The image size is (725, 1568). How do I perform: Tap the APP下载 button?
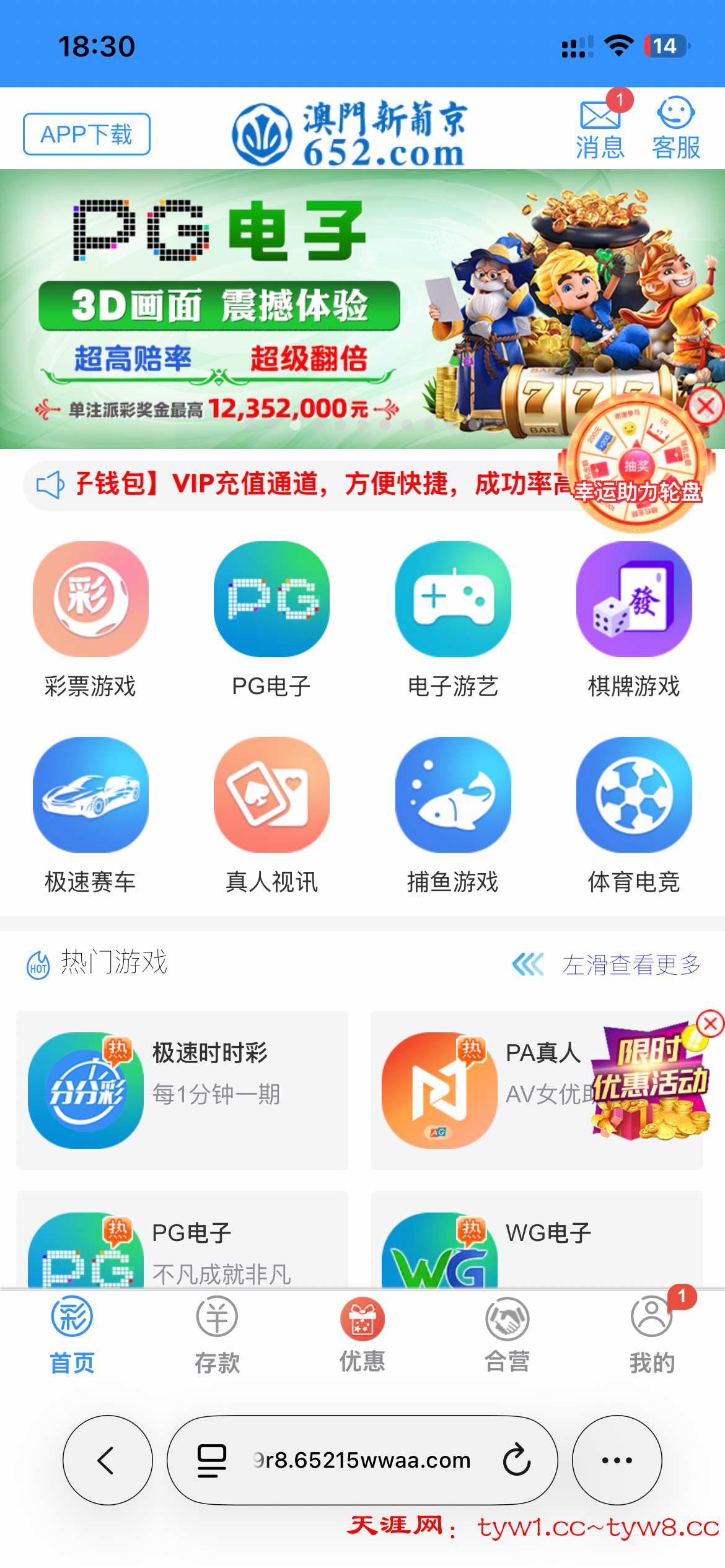87,134
